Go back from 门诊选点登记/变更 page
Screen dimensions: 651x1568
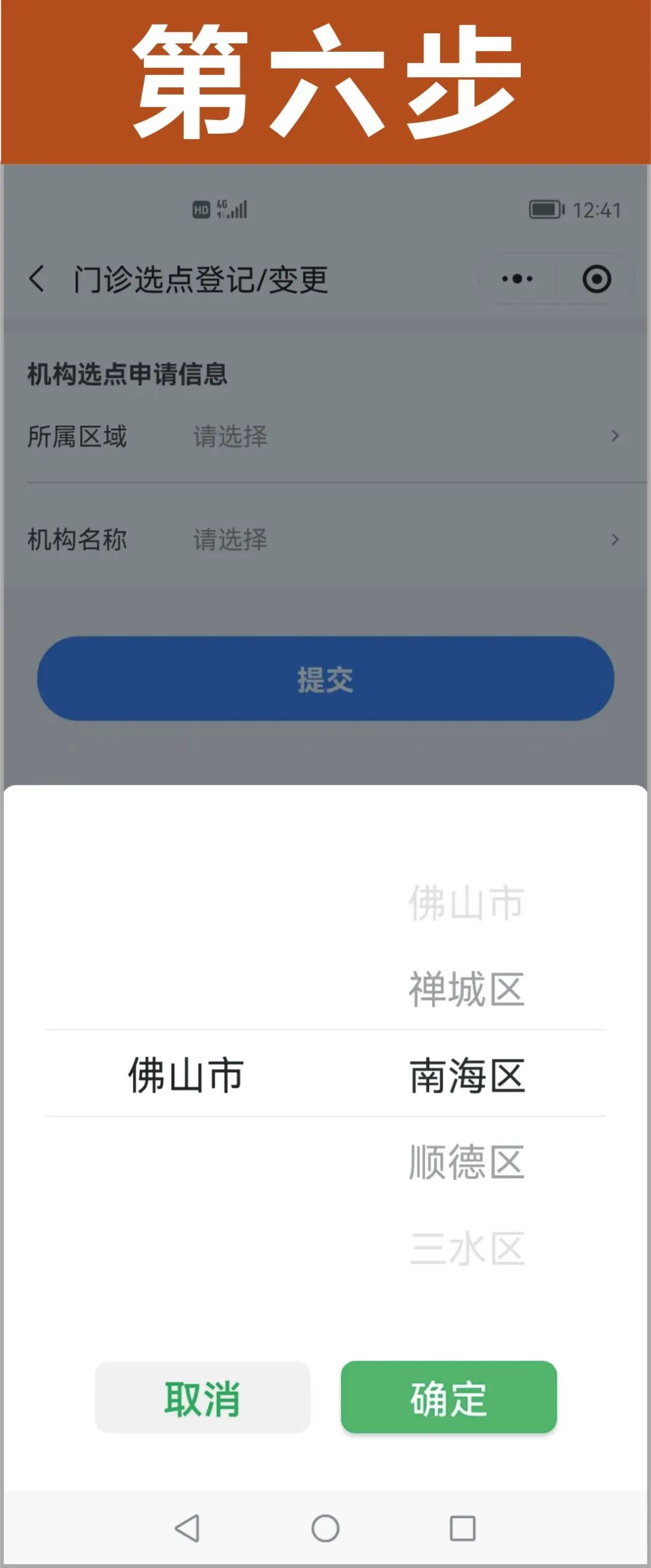37,280
